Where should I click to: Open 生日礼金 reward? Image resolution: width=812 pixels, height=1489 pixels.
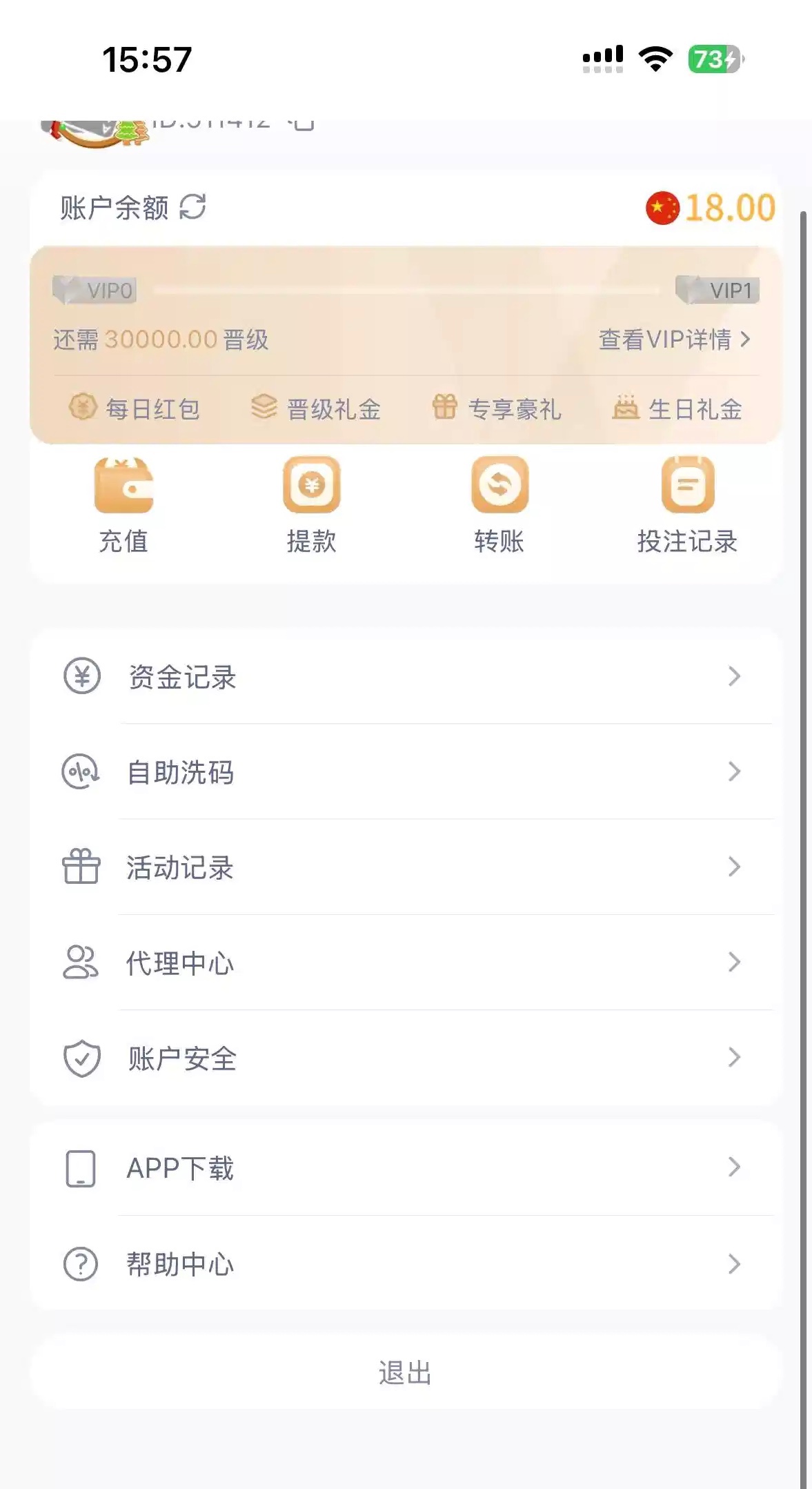677,408
